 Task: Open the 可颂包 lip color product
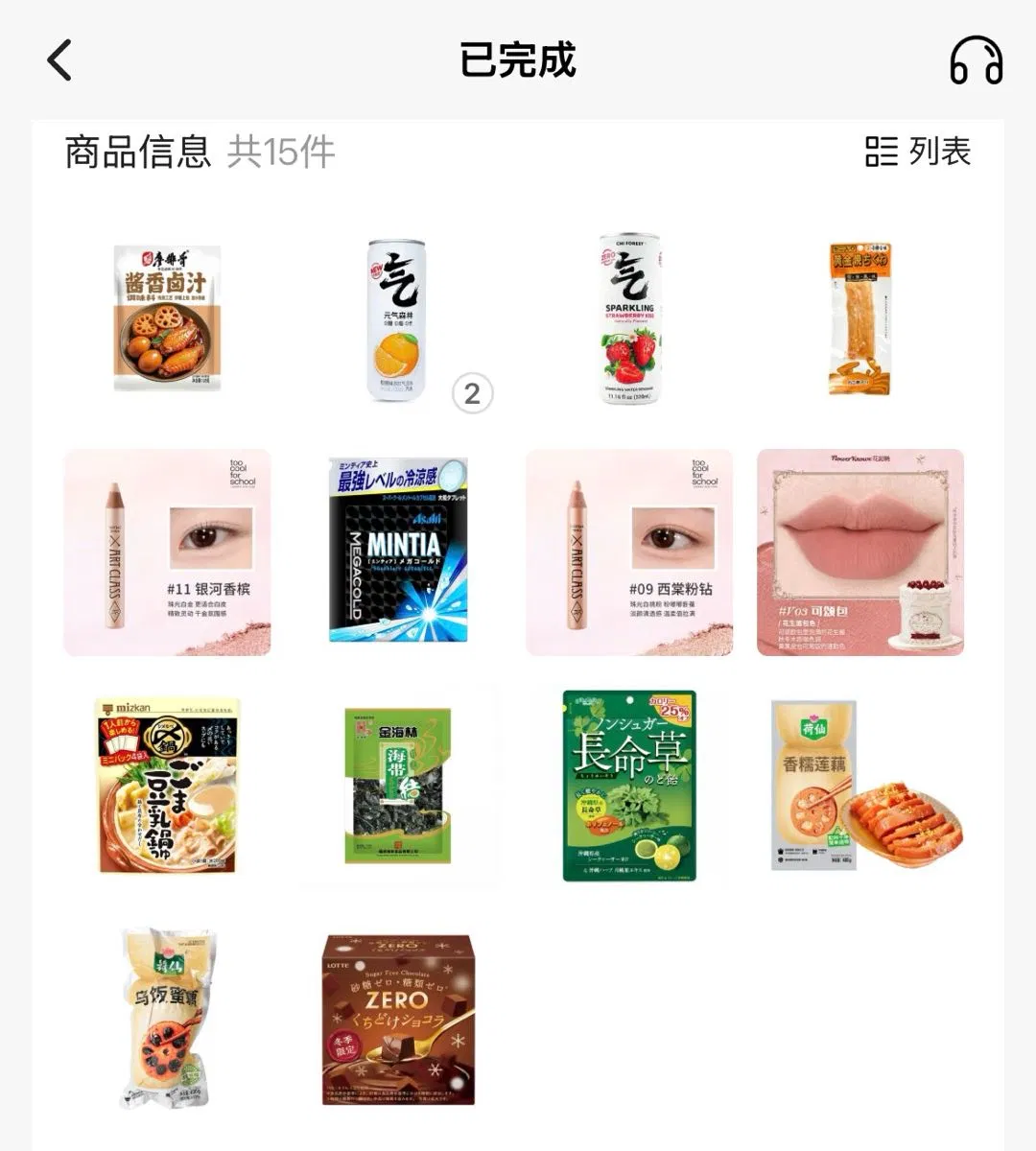860,552
